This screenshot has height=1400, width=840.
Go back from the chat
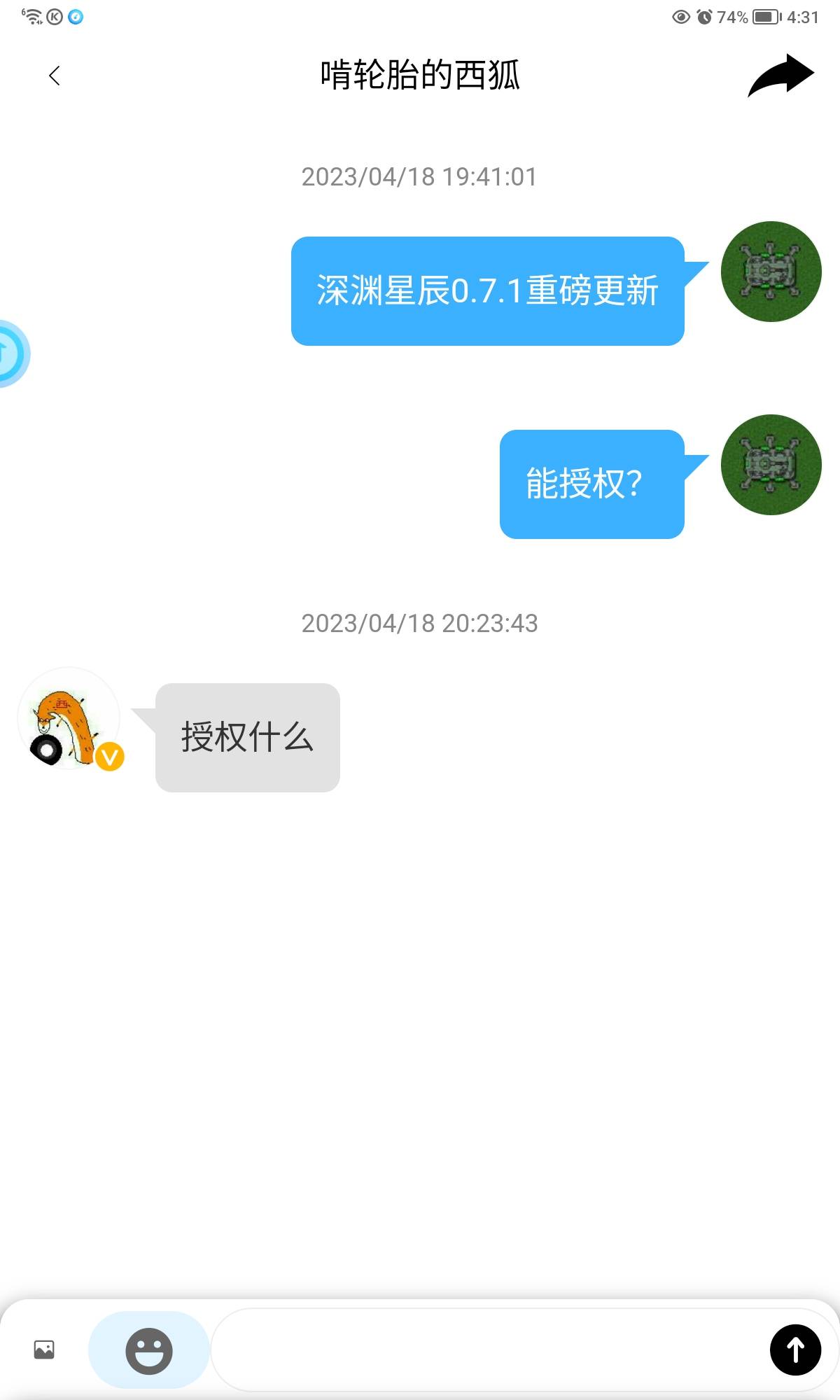tap(55, 76)
